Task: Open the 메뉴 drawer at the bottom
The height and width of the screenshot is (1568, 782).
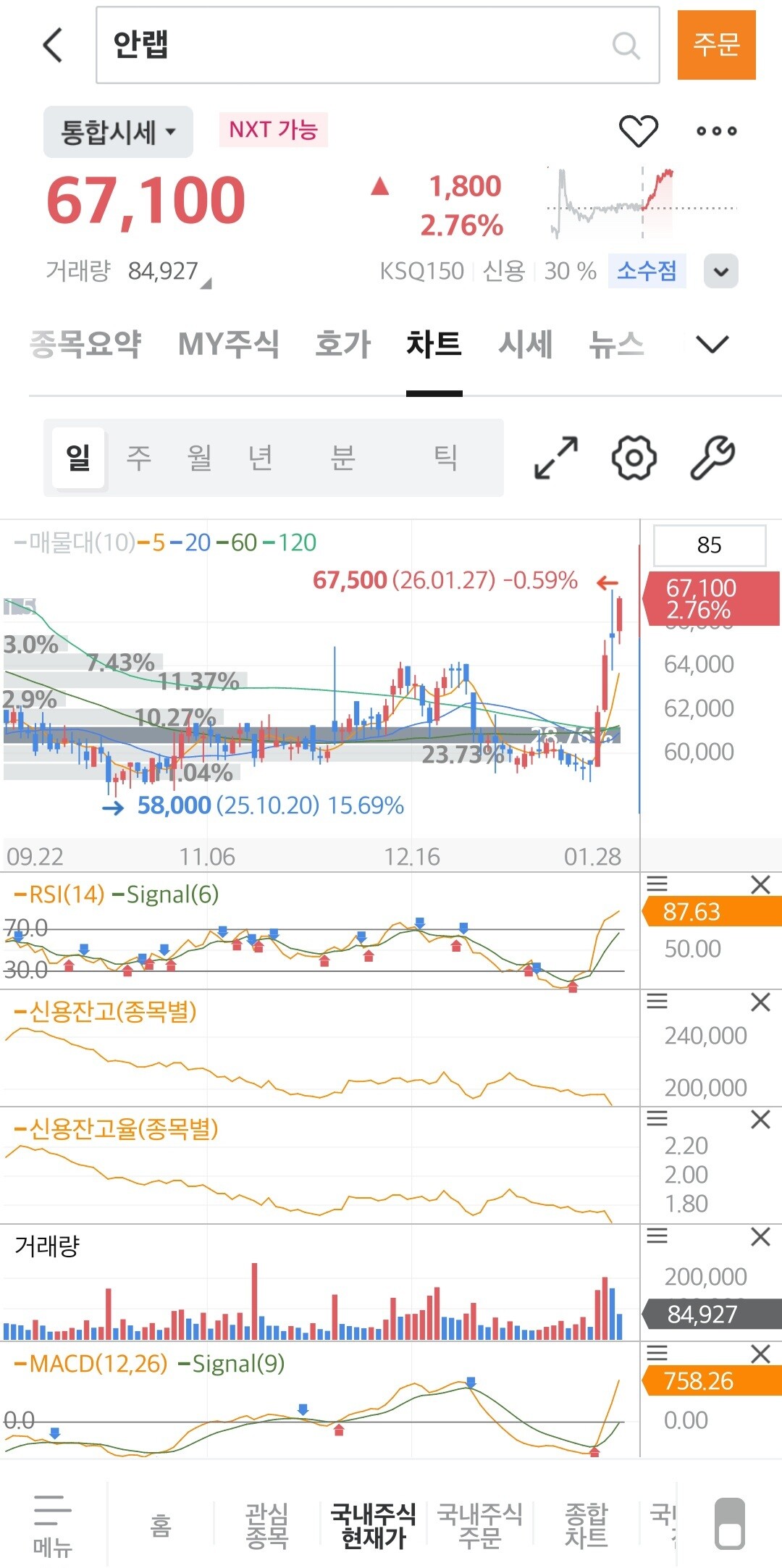Action: pos(53,1525)
